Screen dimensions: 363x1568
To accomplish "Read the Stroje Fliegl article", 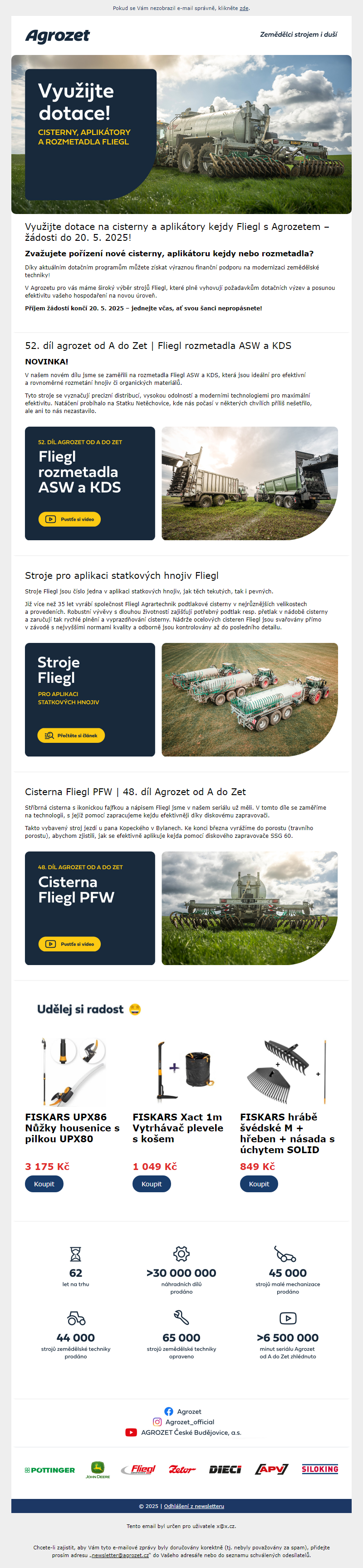I will pyautogui.click(x=71, y=735).
